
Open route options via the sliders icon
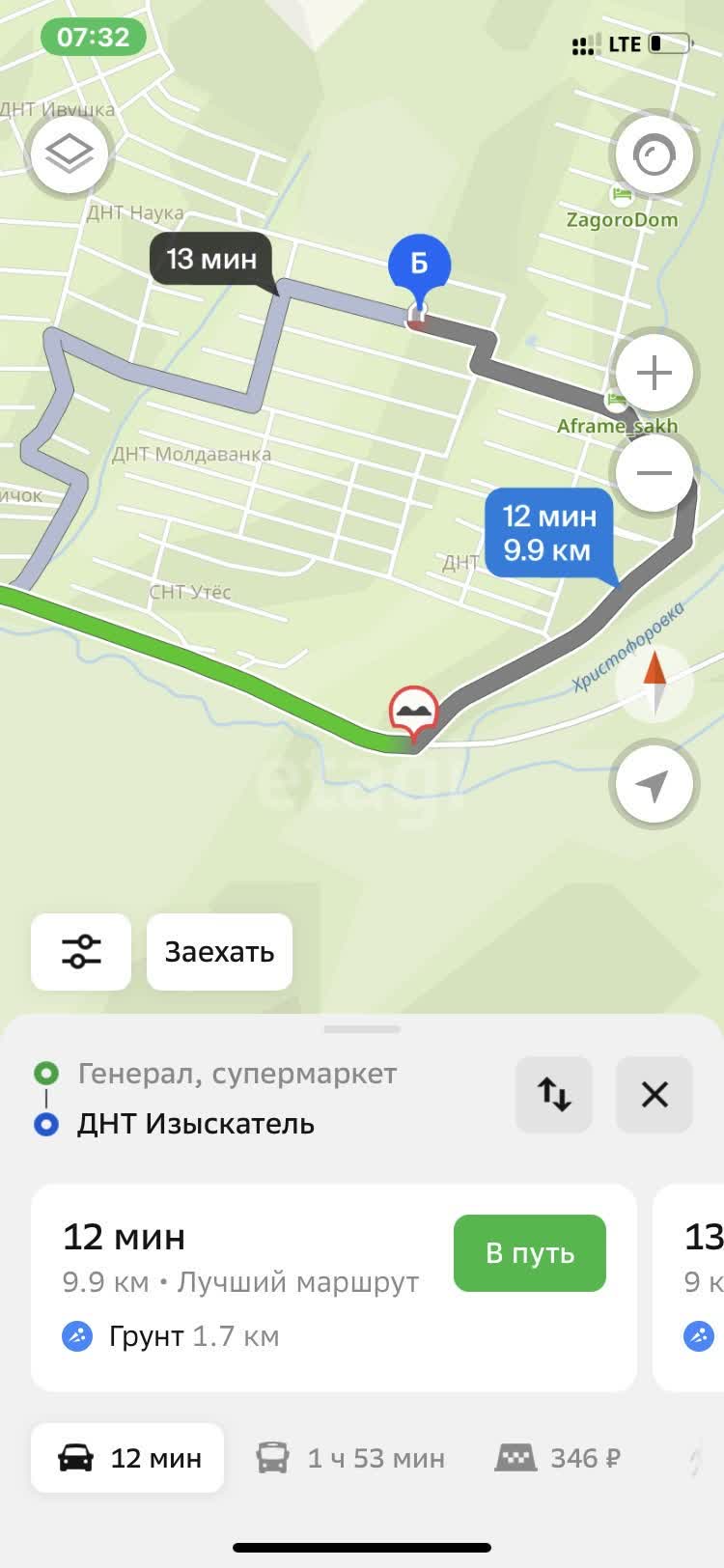click(81, 952)
